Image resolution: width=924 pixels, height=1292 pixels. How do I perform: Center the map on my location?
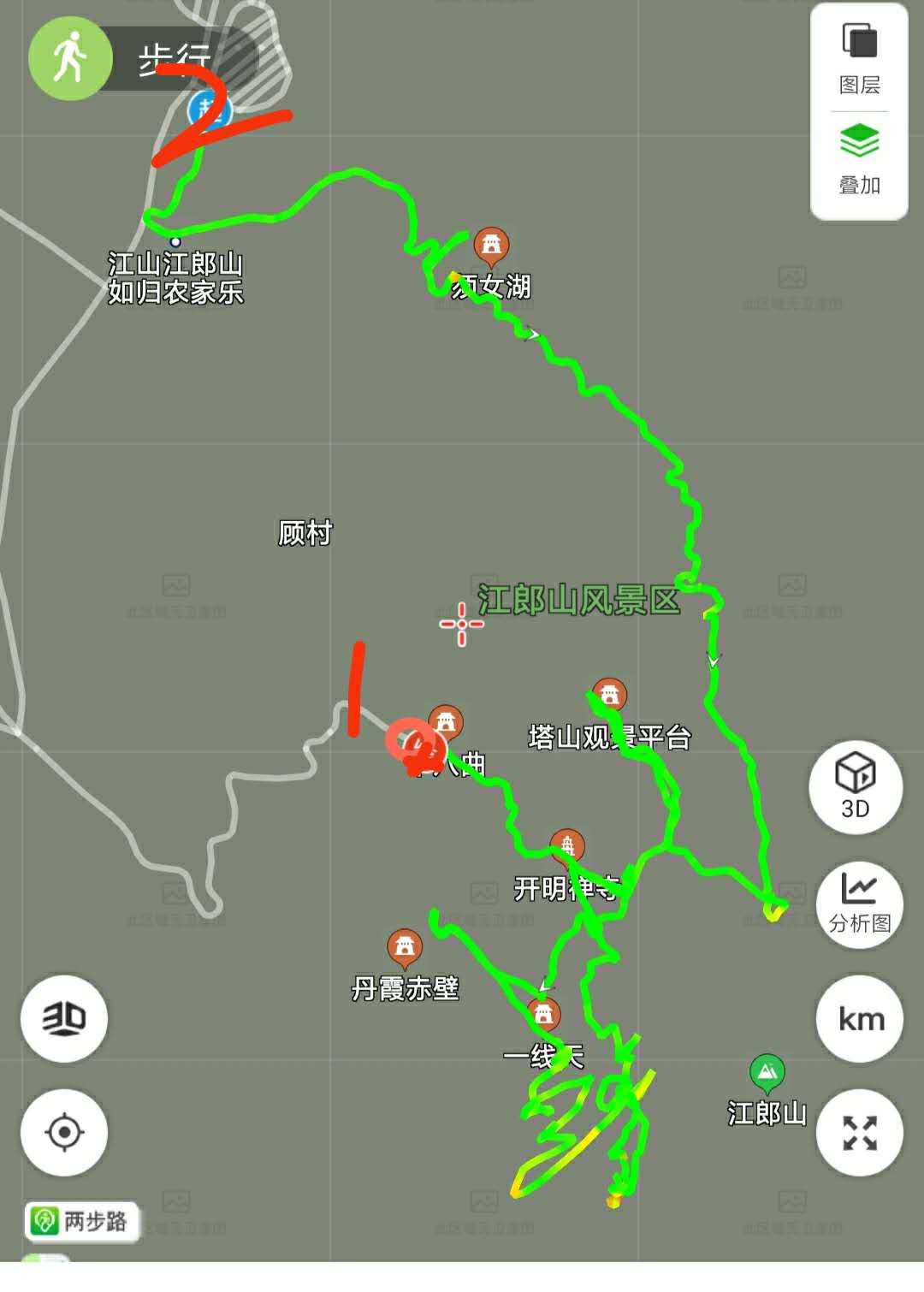click(64, 1132)
